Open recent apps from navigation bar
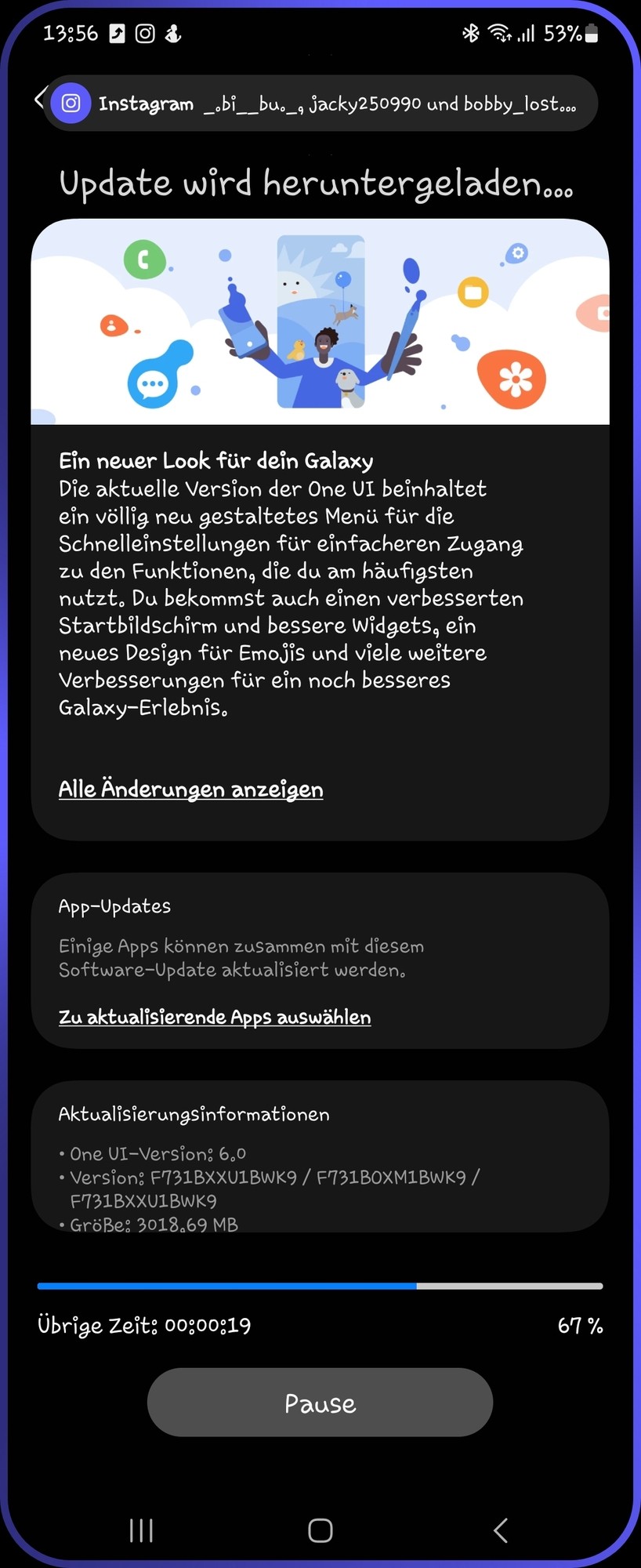The height and width of the screenshot is (1568, 641). tap(141, 1530)
